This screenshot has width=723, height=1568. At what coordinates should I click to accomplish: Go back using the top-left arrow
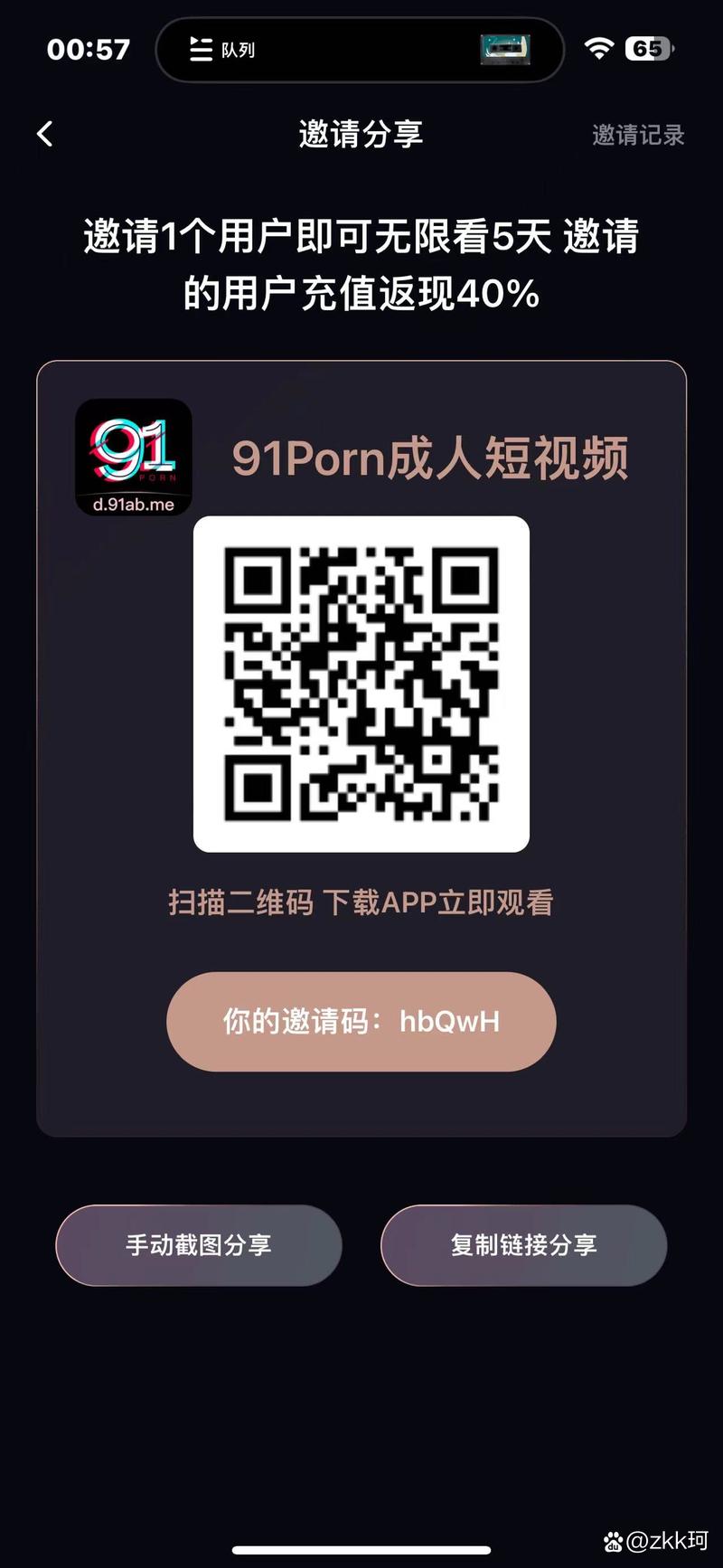click(45, 134)
